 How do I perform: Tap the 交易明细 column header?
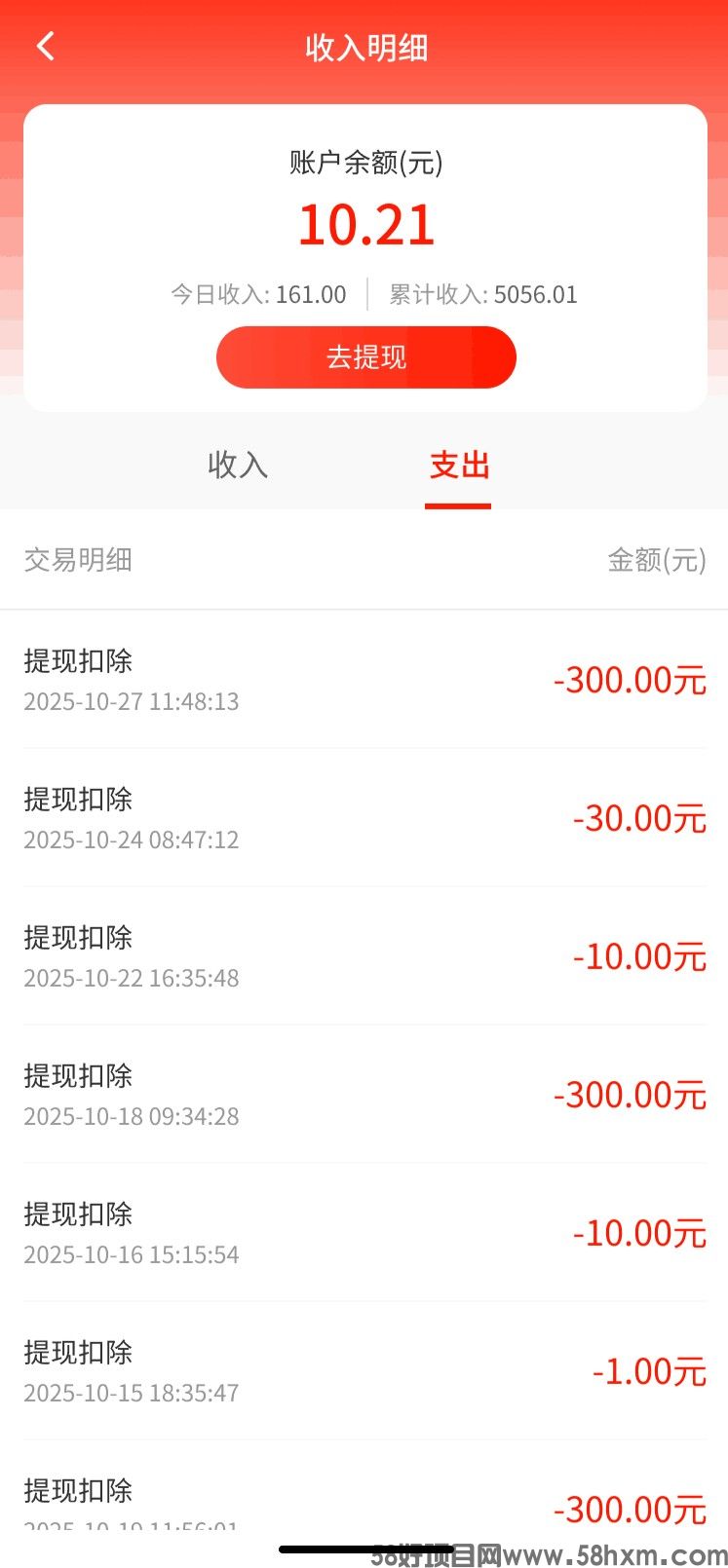(x=78, y=561)
